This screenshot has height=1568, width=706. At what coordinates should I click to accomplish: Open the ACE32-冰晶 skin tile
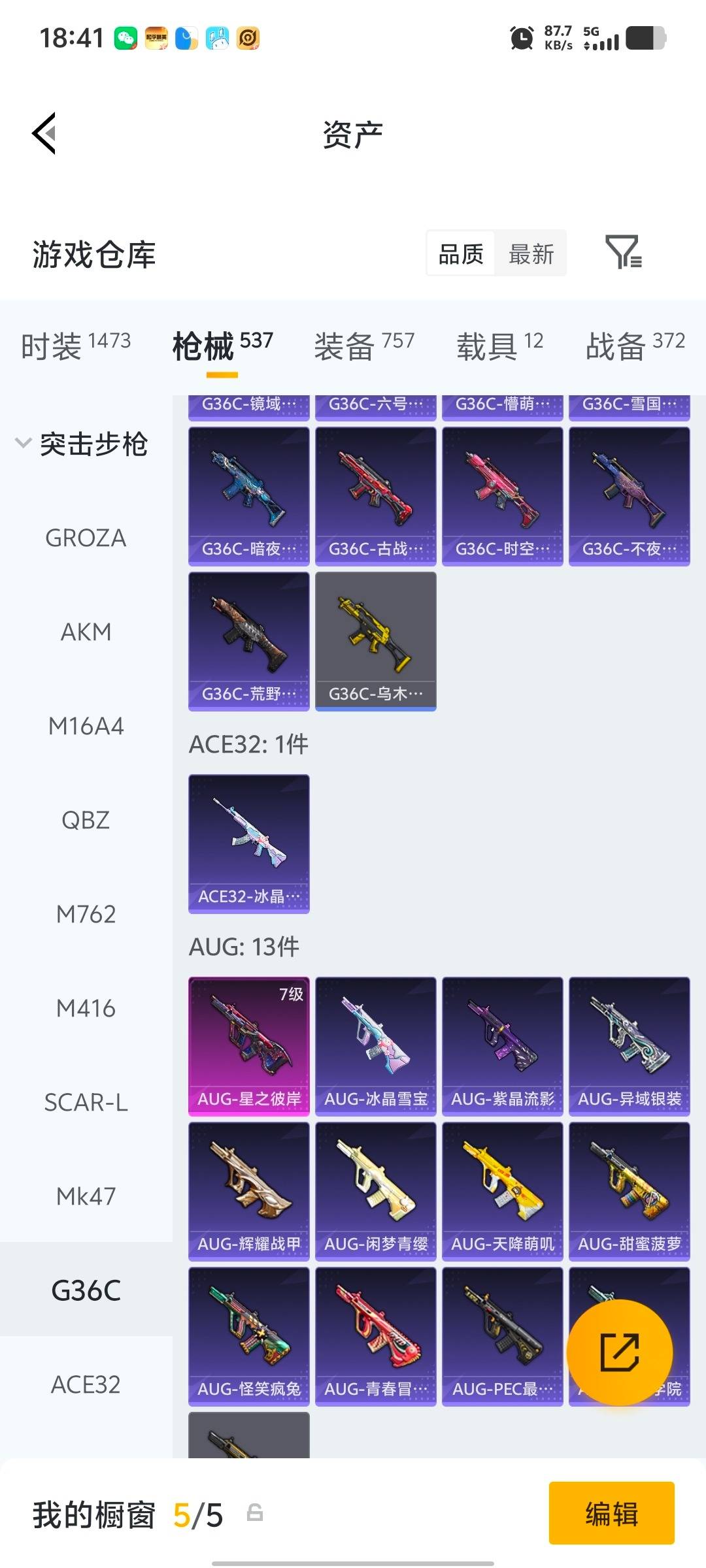coord(248,843)
